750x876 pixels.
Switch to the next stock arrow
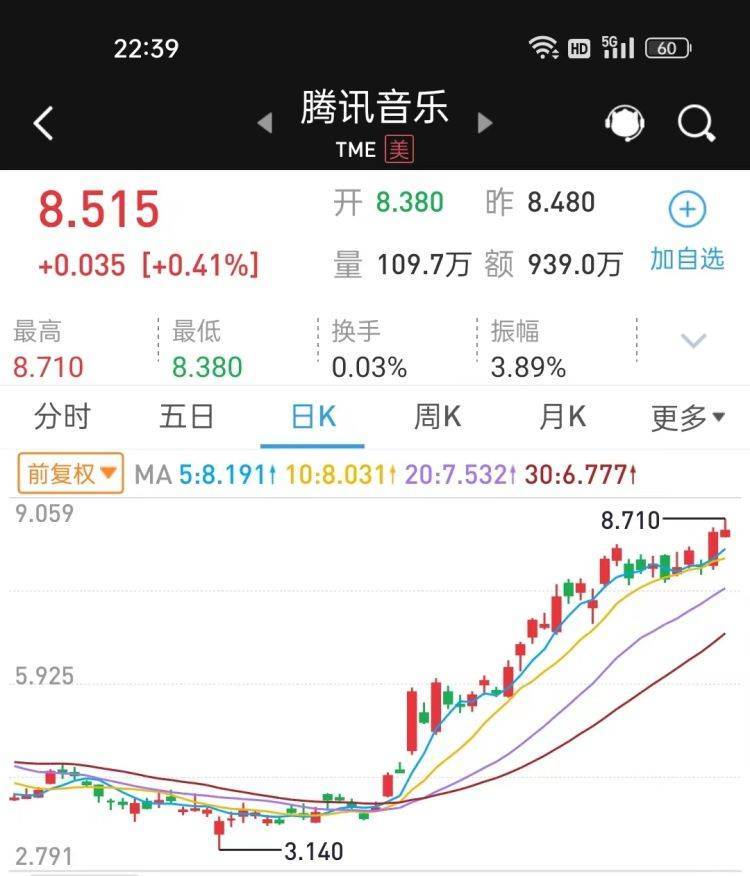pos(485,123)
